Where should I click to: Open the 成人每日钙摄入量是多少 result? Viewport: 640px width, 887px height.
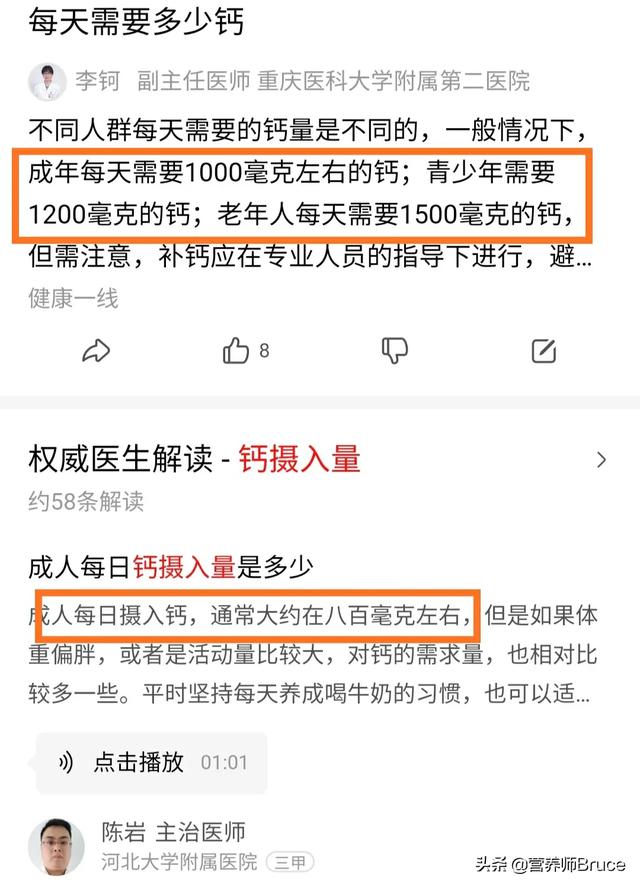point(171,568)
